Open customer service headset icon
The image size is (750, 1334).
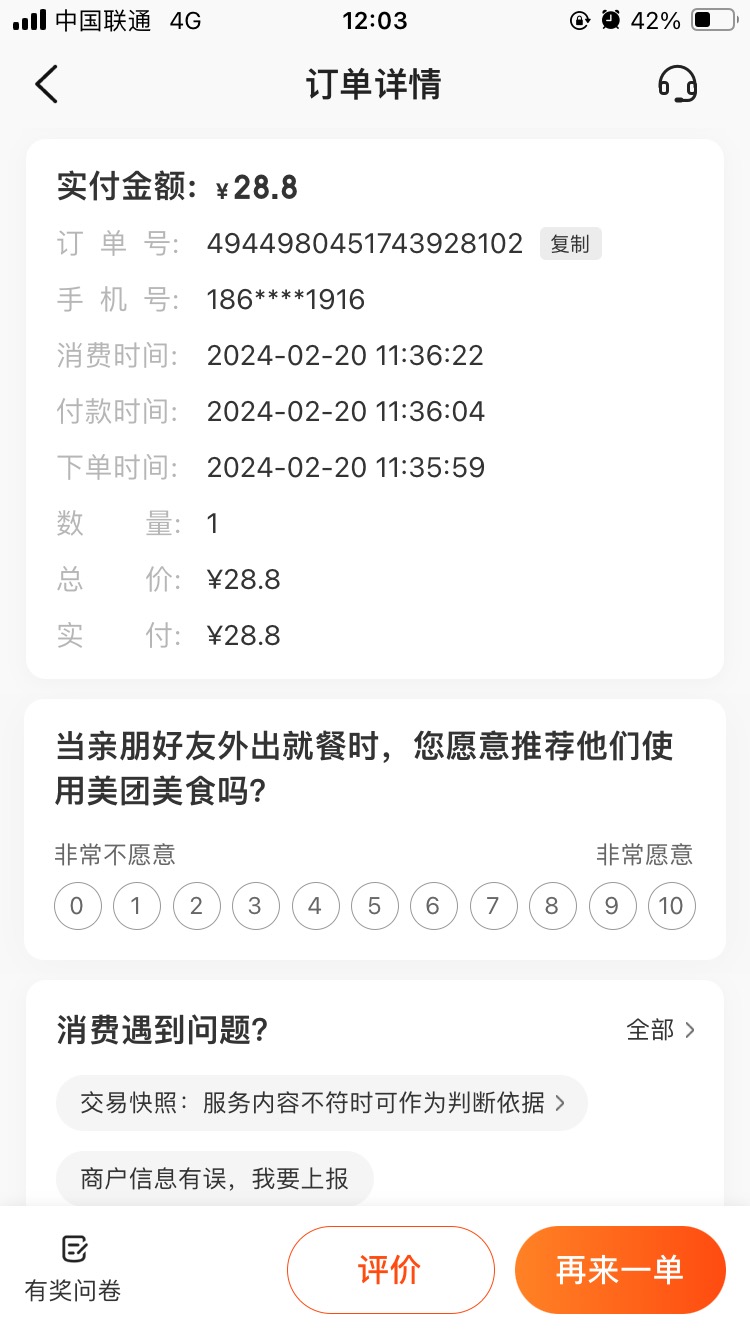(x=677, y=84)
